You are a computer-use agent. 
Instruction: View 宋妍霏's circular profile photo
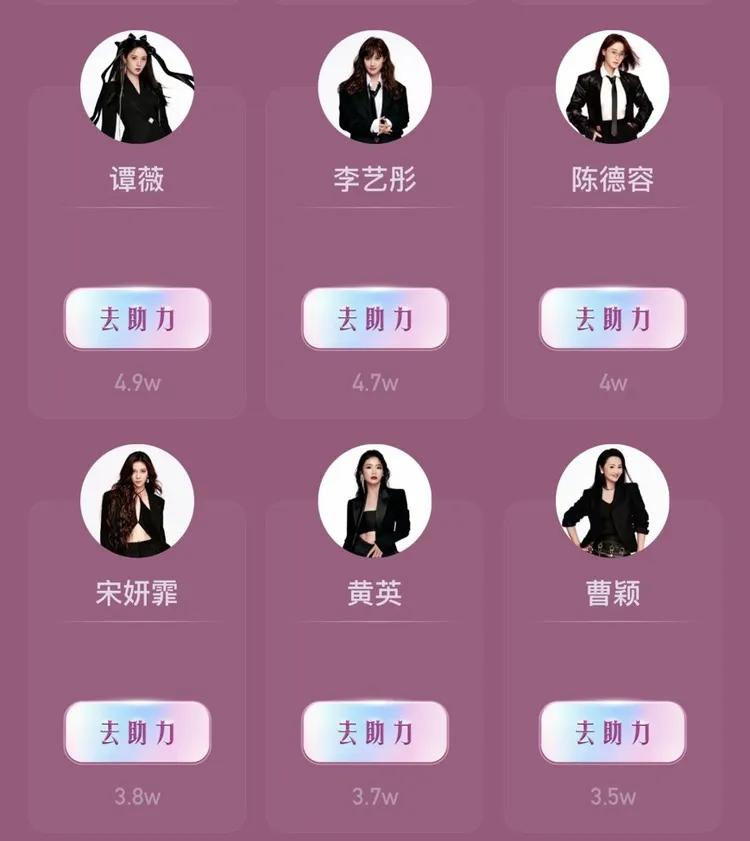pos(137,502)
